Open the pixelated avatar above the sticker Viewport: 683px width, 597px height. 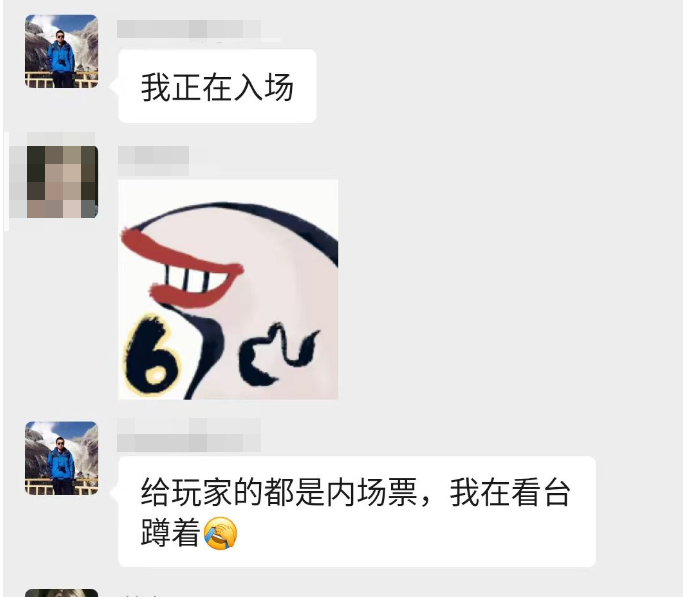pos(61,181)
